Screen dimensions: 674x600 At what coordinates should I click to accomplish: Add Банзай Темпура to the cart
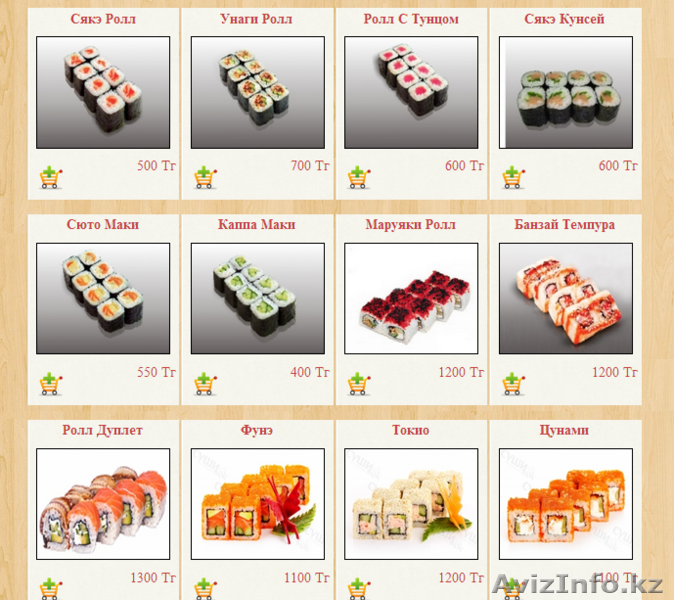point(512,383)
